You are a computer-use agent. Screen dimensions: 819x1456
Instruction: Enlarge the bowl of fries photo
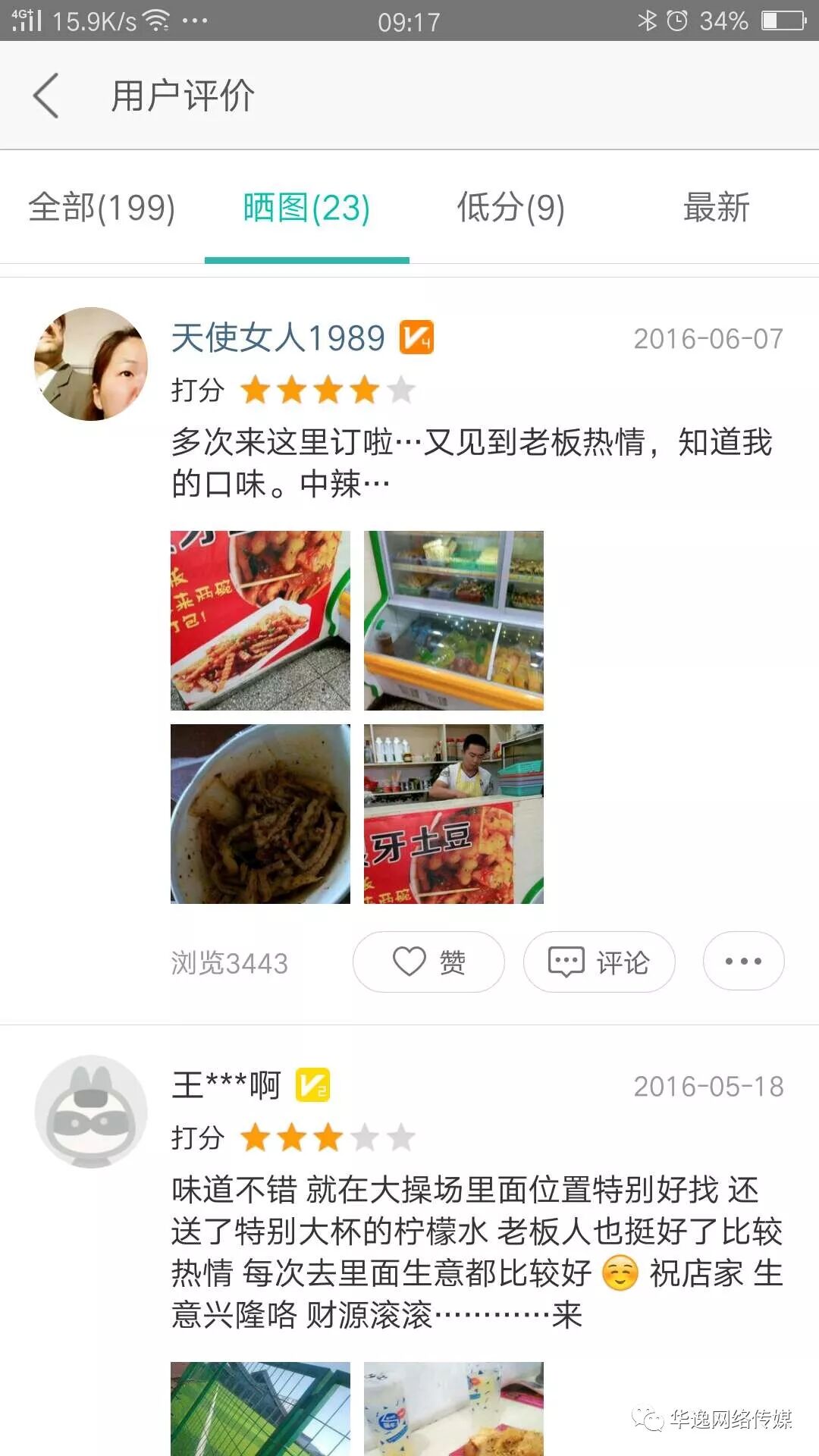(x=260, y=814)
